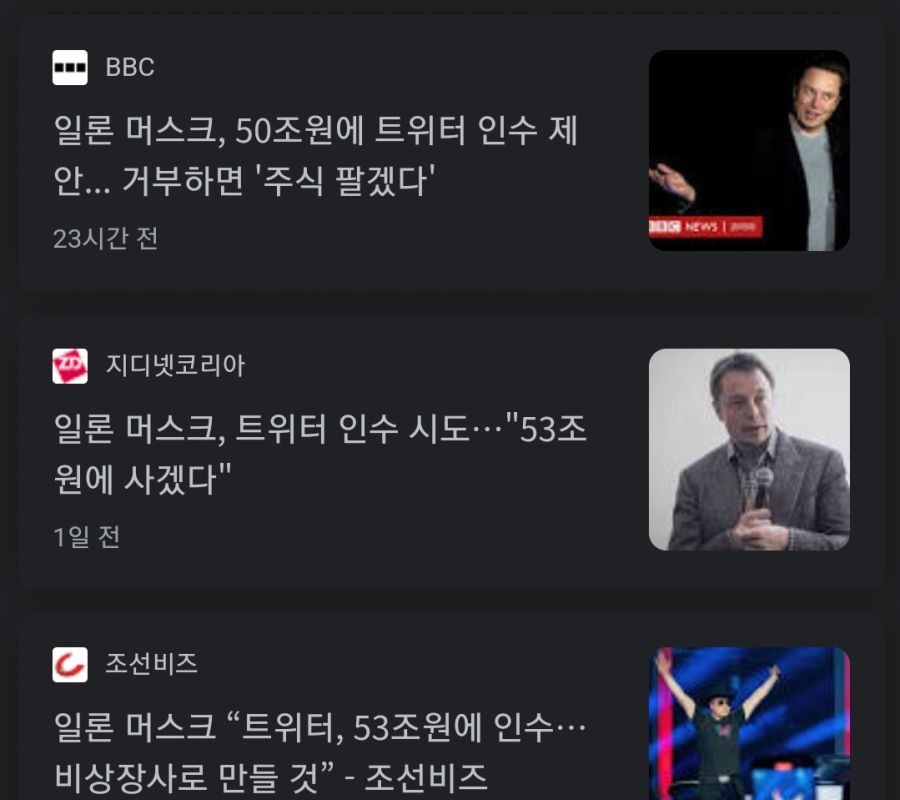Image resolution: width=900 pixels, height=800 pixels.
Task: Open the 조선비즈 article on 53조원 takeover
Action: [320, 752]
